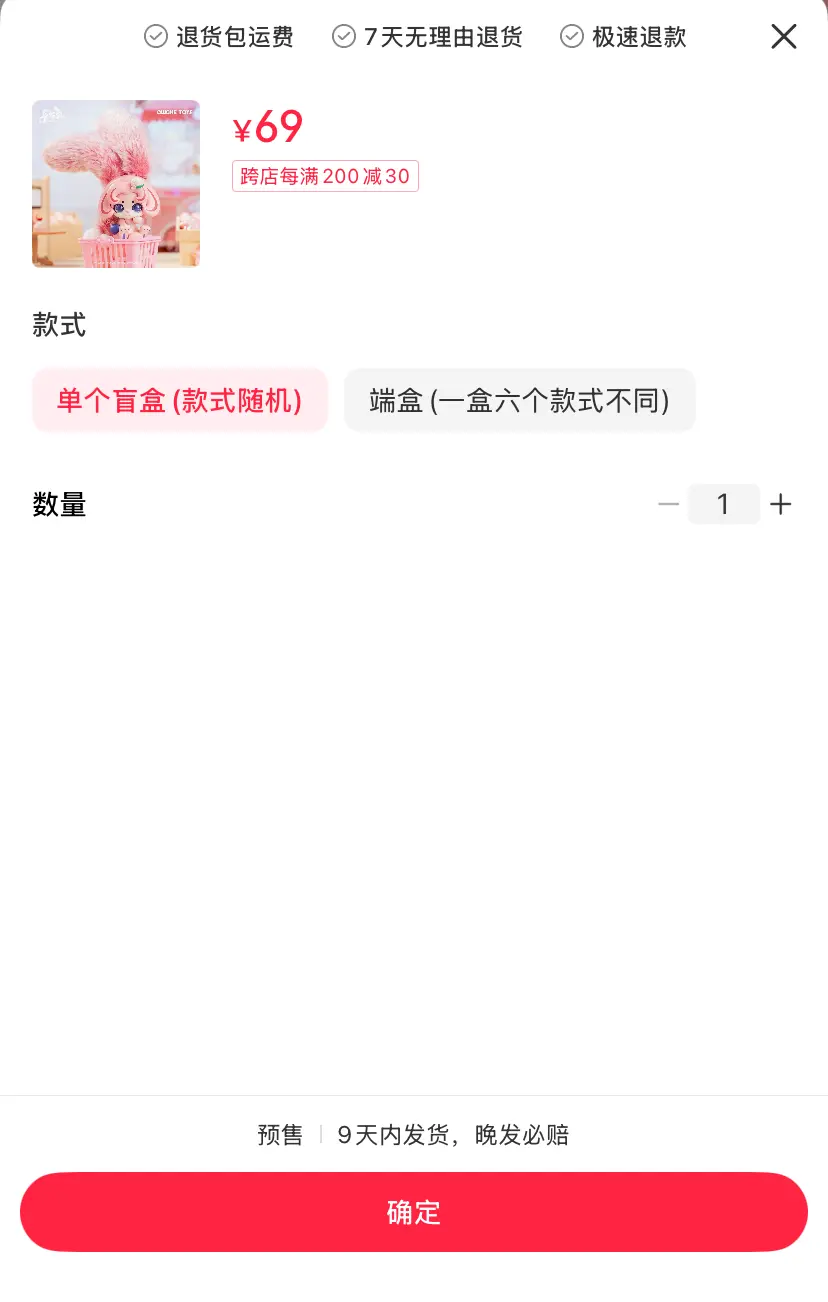Choose 端盒 (一盒六个款式不同) option
Screen dimensions: 828x1302
(x=519, y=401)
